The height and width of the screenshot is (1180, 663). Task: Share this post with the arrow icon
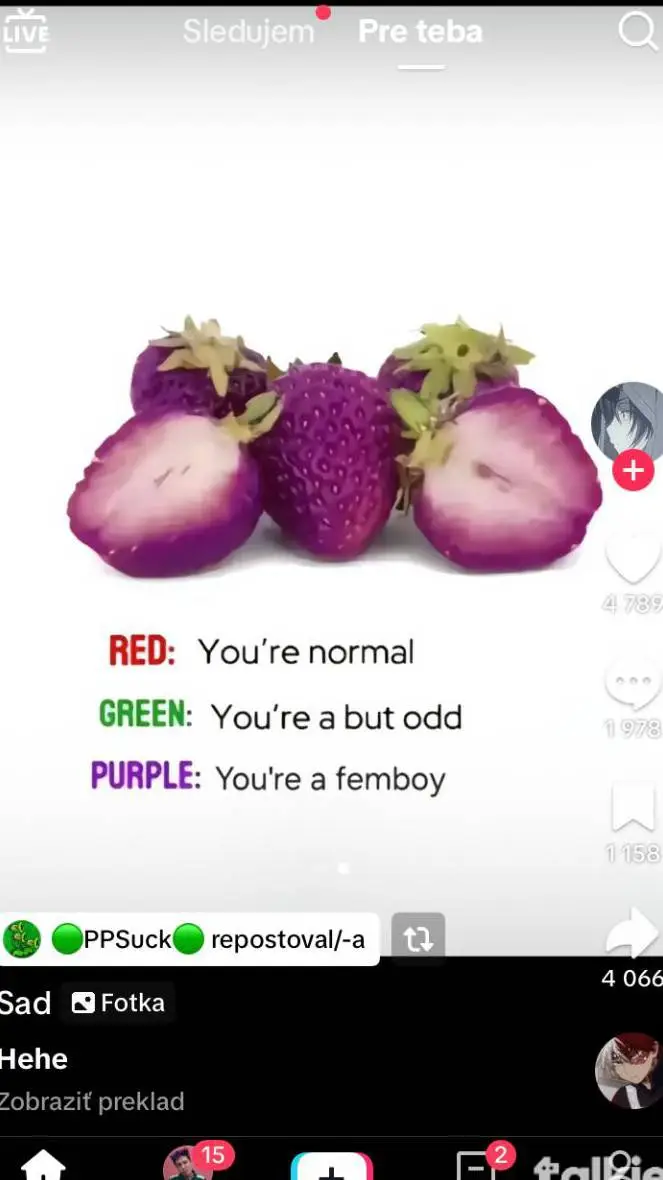pyautogui.click(x=632, y=937)
